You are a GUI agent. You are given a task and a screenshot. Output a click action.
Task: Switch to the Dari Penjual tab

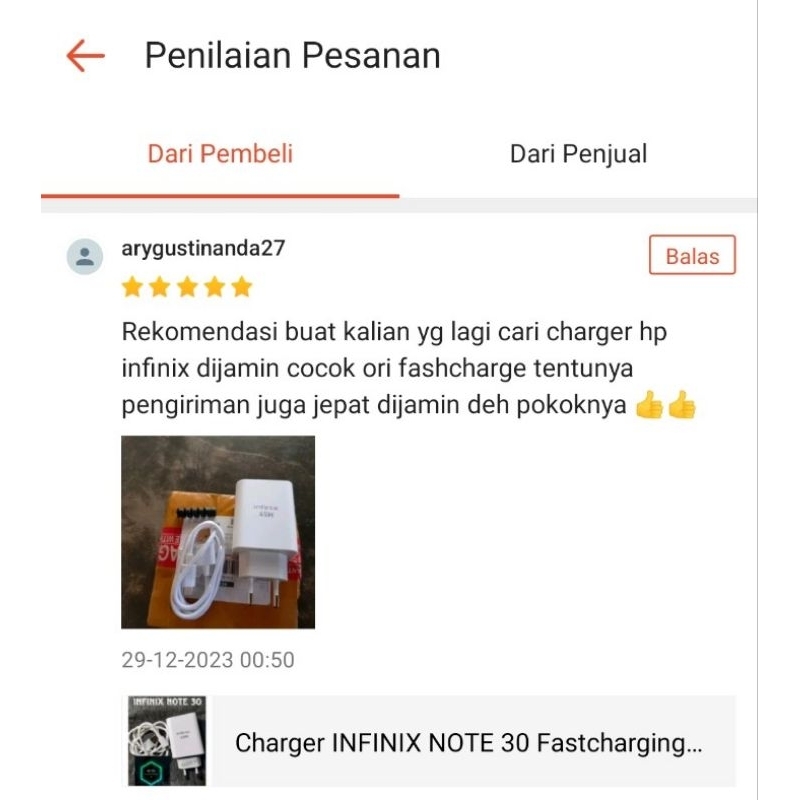tap(578, 154)
